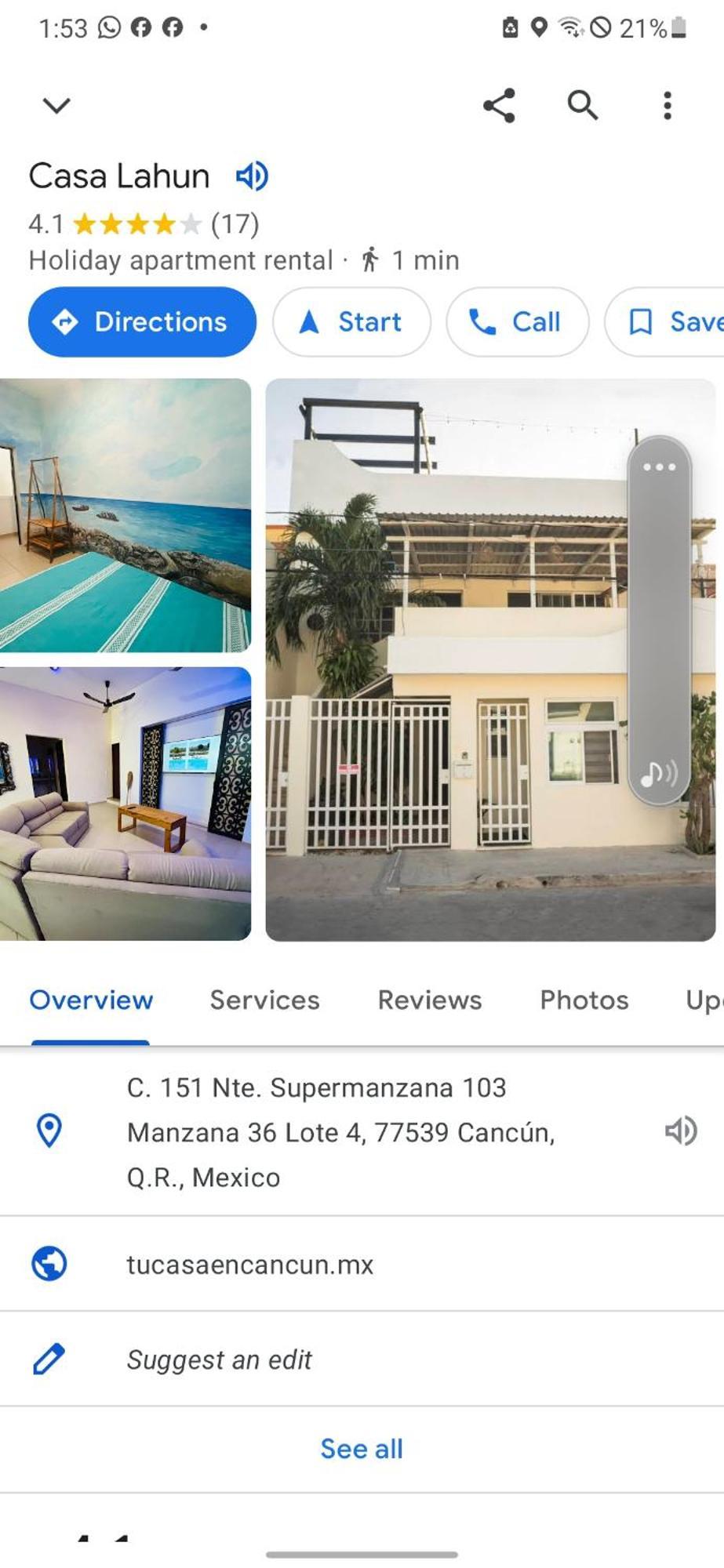Tap See all details
The image size is (724, 1568).
[x=362, y=1449]
